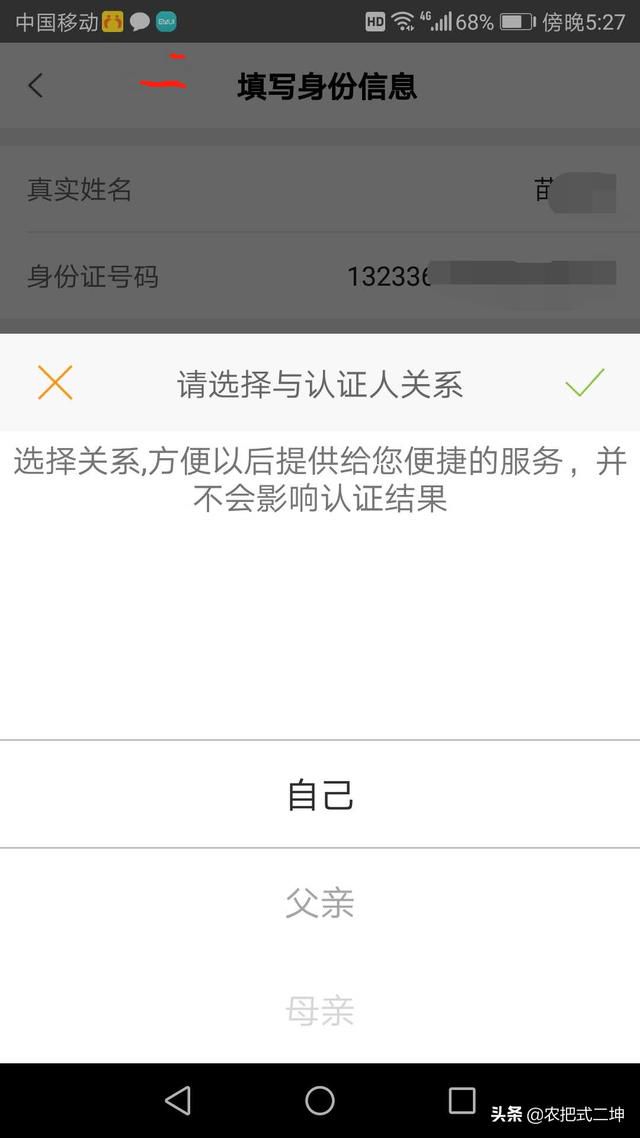Pick 自己 in the relationship list
Image resolution: width=640 pixels, height=1138 pixels.
coord(320,795)
